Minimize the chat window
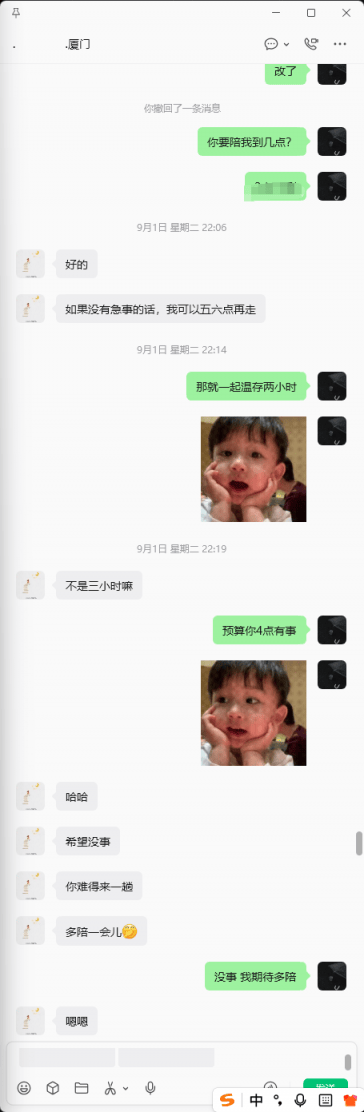The width and height of the screenshot is (364, 1112). pyautogui.click(x=277, y=13)
